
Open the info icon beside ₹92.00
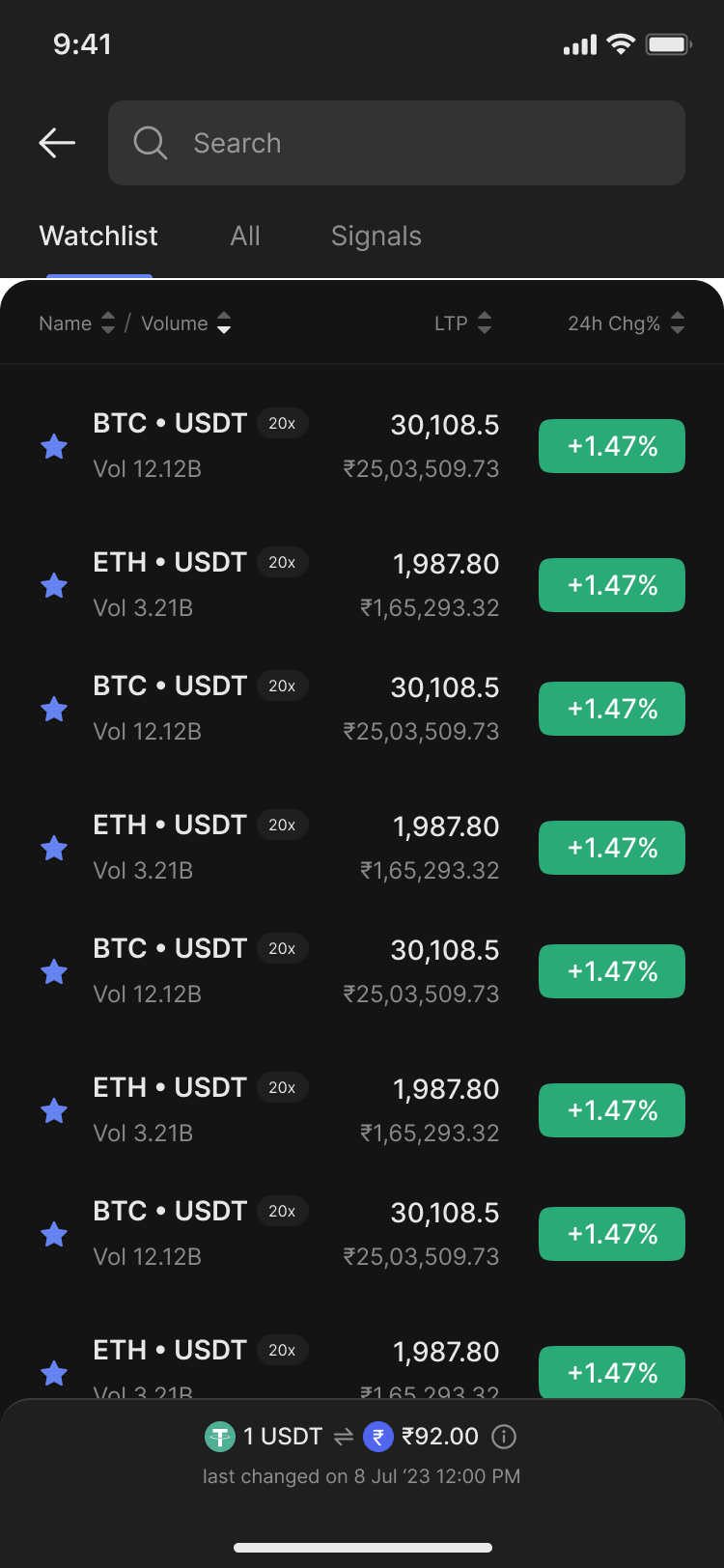[504, 1437]
